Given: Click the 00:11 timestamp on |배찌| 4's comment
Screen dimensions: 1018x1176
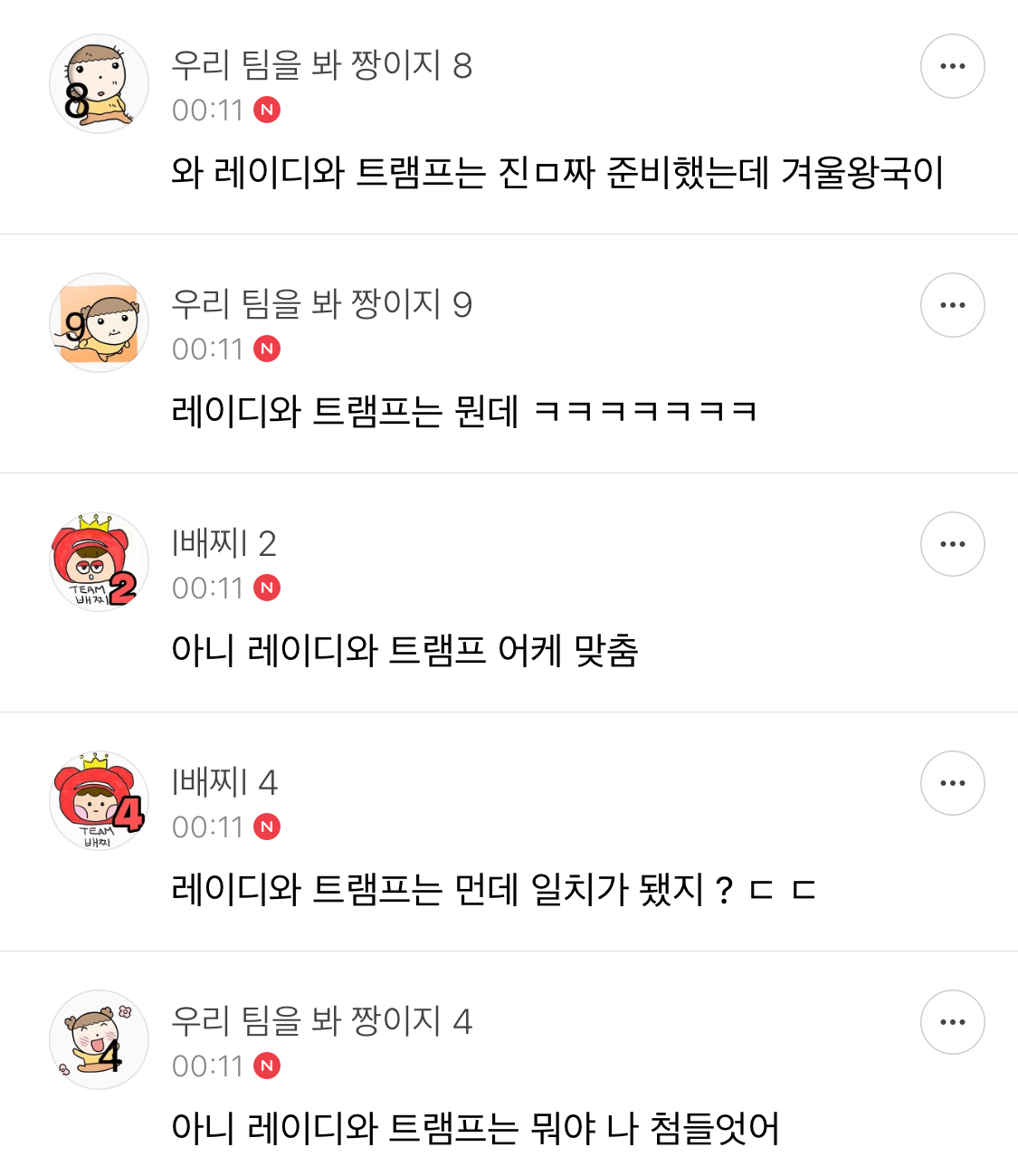Looking at the screenshot, I should tap(207, 827).
